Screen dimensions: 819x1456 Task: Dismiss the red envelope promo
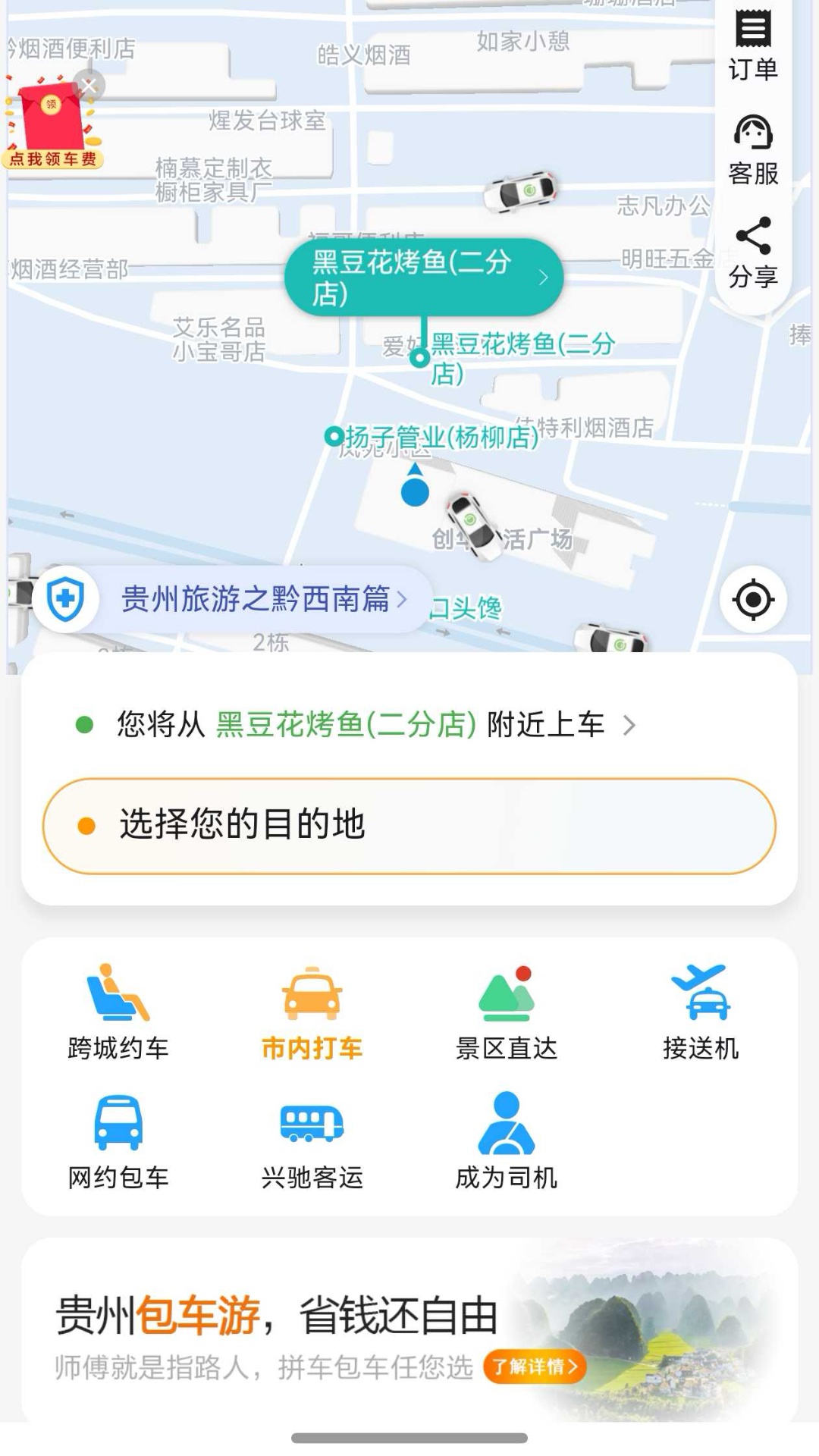coord(89,86)
